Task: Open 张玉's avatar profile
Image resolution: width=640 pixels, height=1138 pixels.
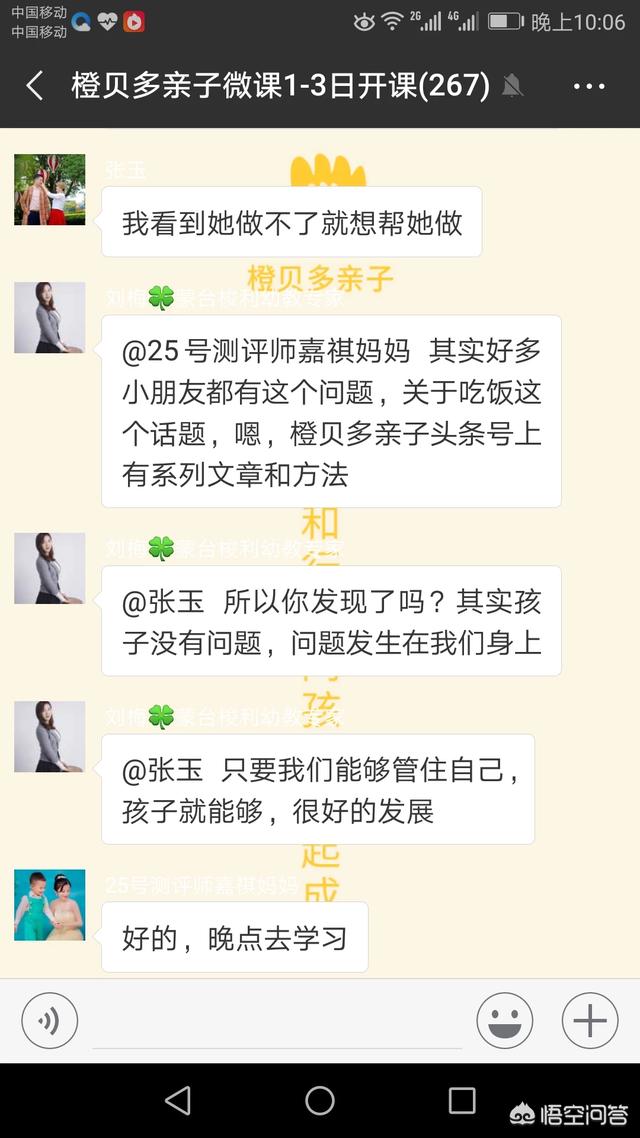Action: (x=49, y=190)
